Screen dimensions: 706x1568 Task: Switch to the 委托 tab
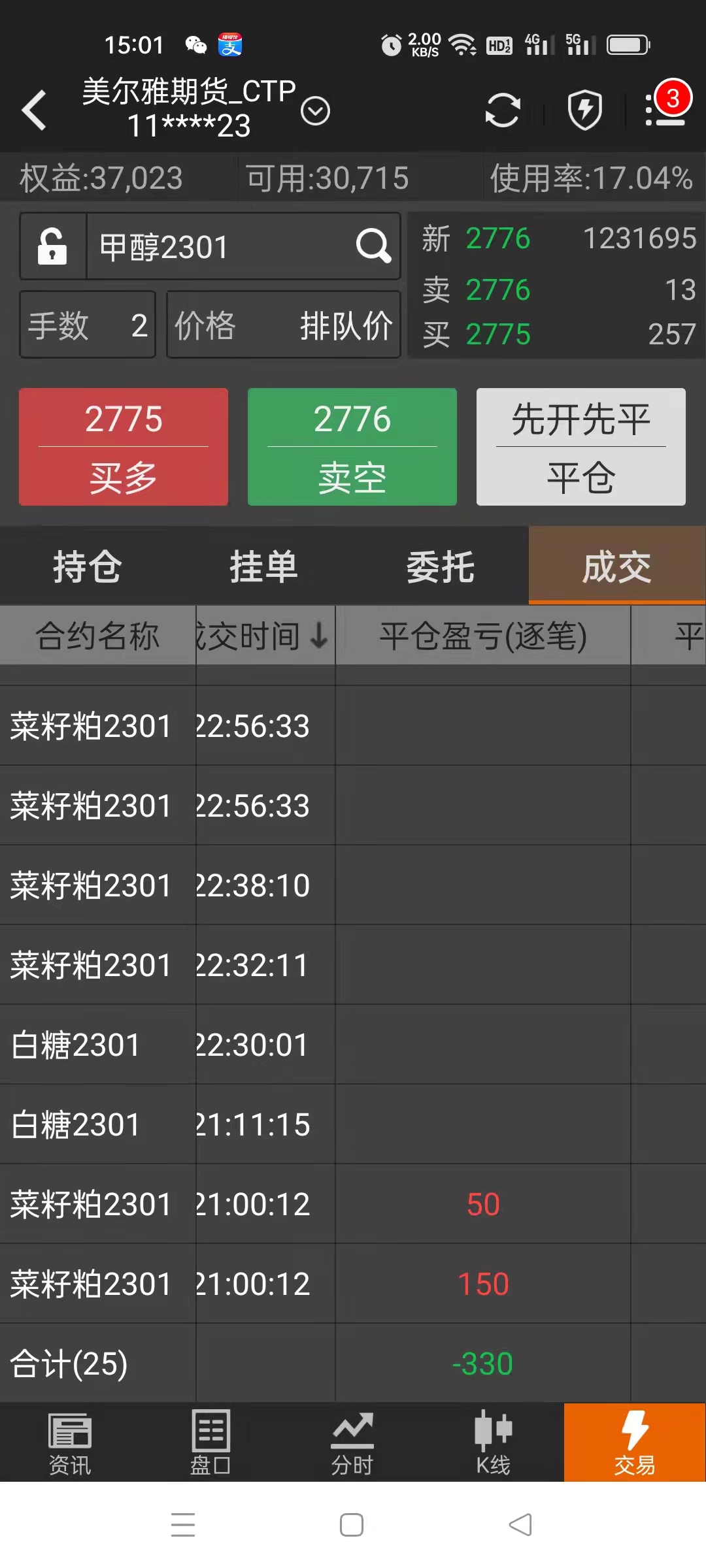pyautogui.click(x=441, y=566)
